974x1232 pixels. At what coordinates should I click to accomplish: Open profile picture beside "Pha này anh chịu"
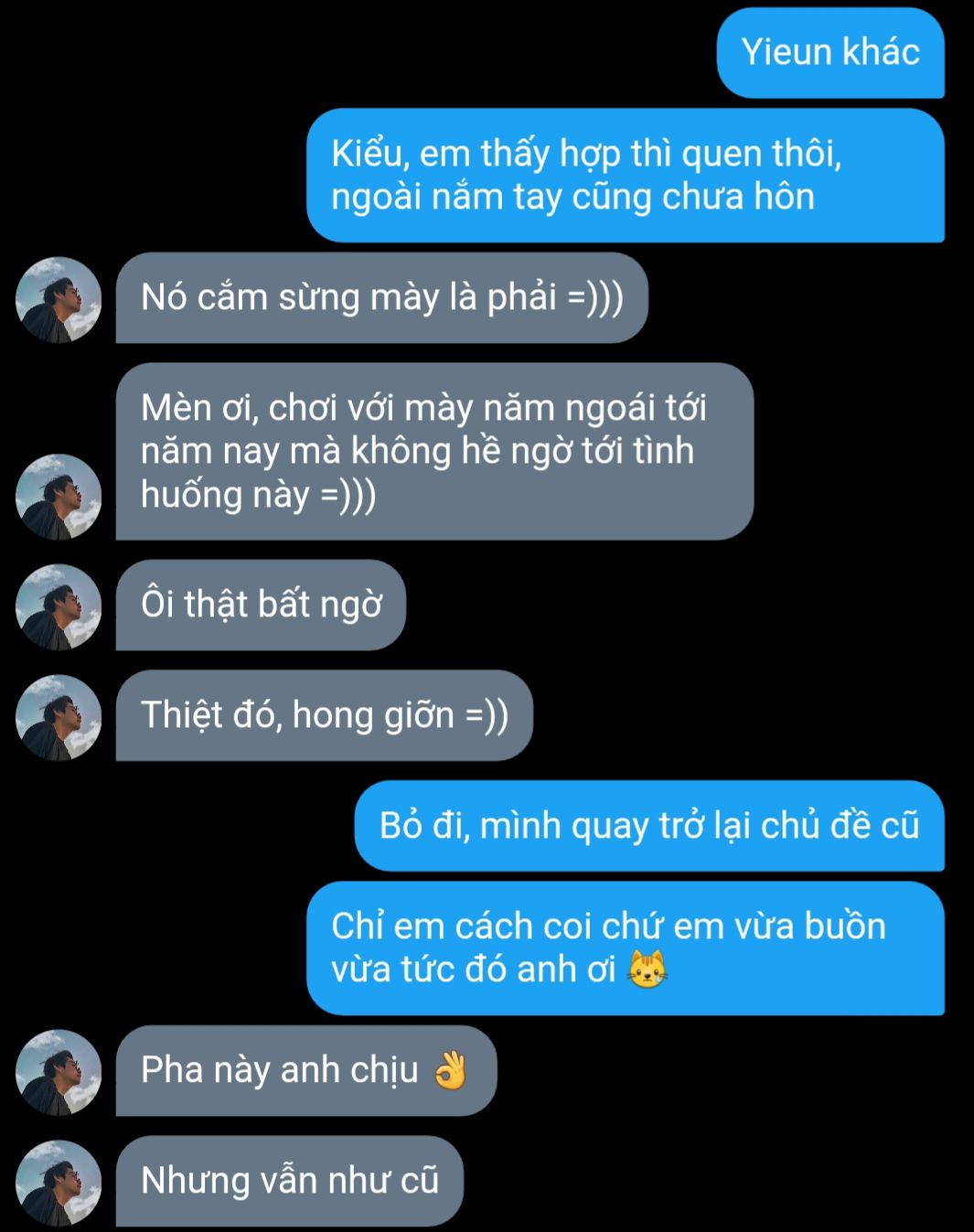(x=59, y=1073)
